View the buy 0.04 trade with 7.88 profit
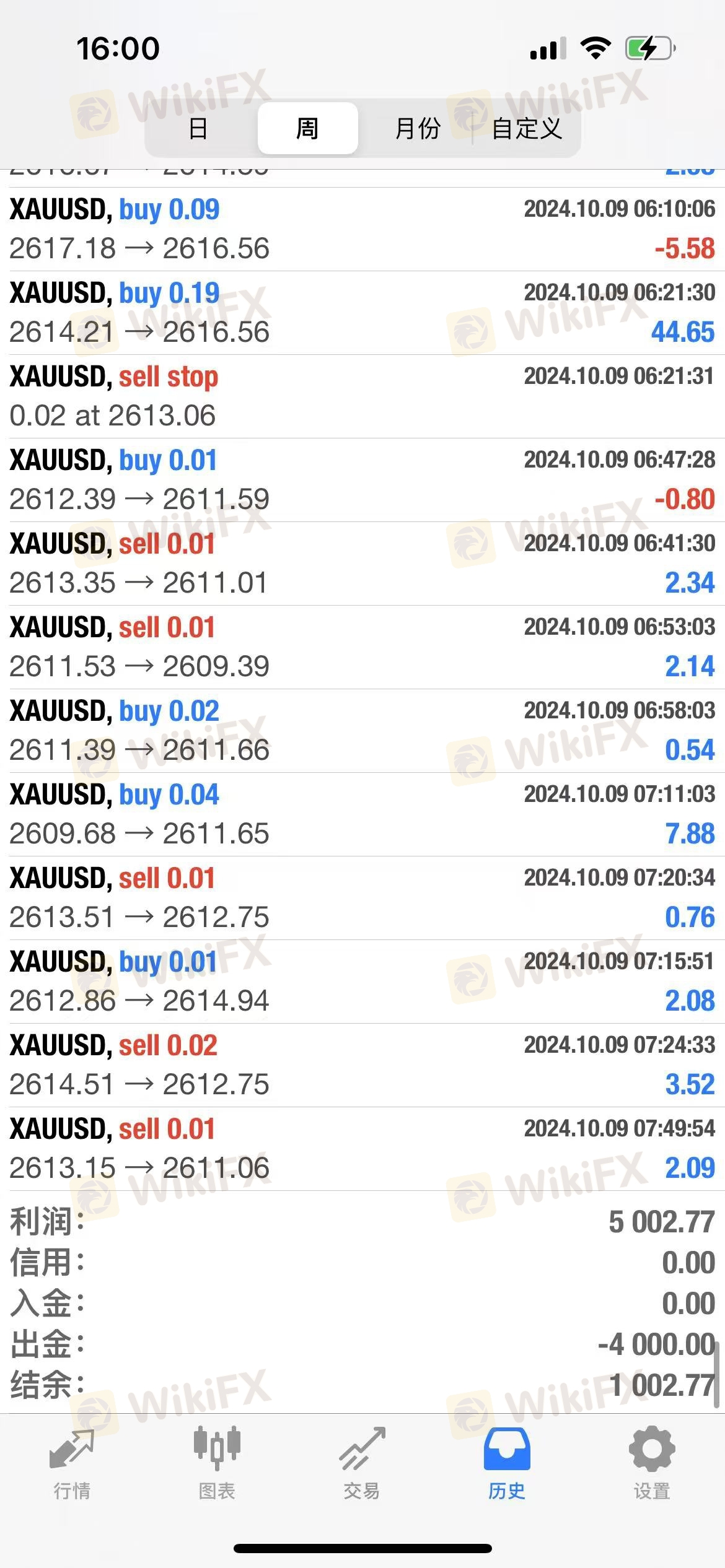 [x=362, y=814]
